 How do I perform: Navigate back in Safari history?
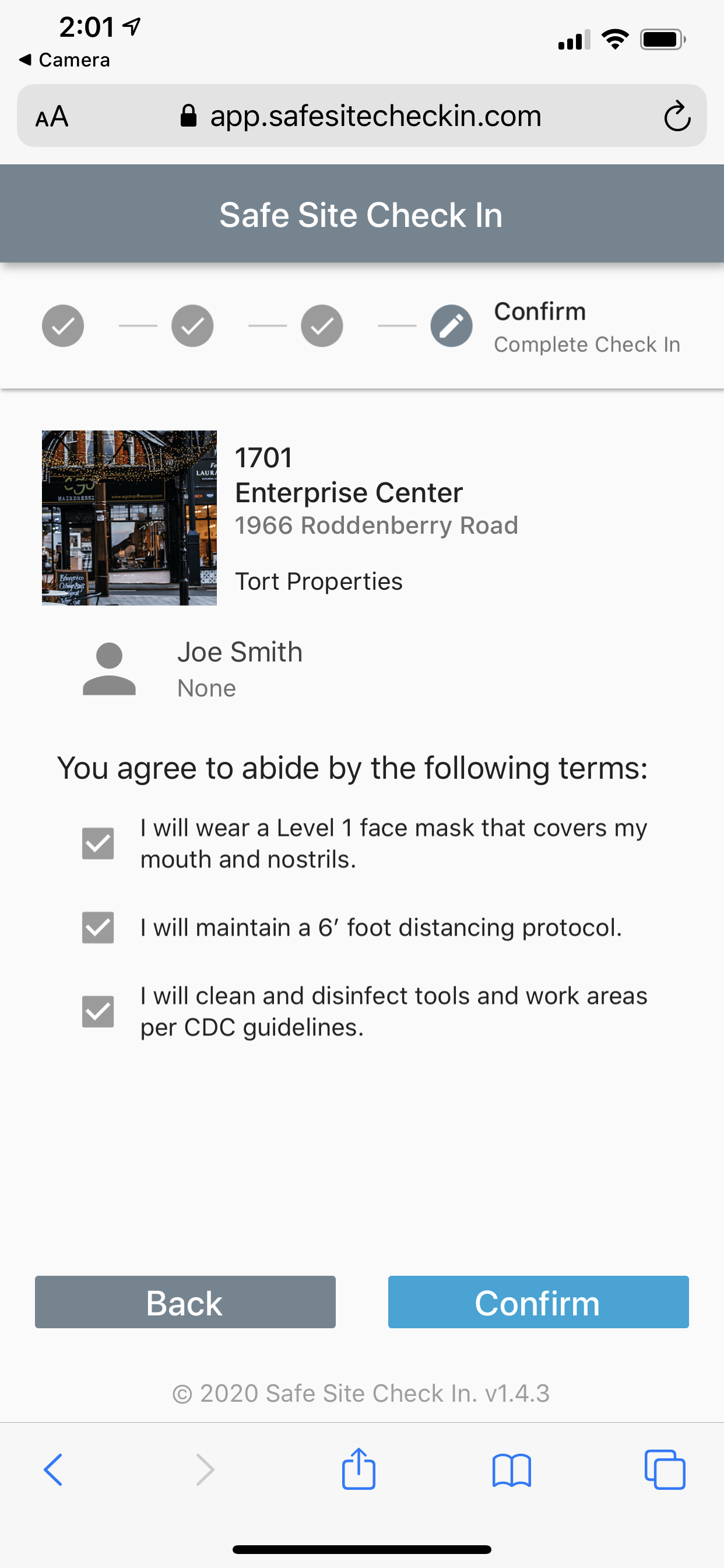[54, 1471]
